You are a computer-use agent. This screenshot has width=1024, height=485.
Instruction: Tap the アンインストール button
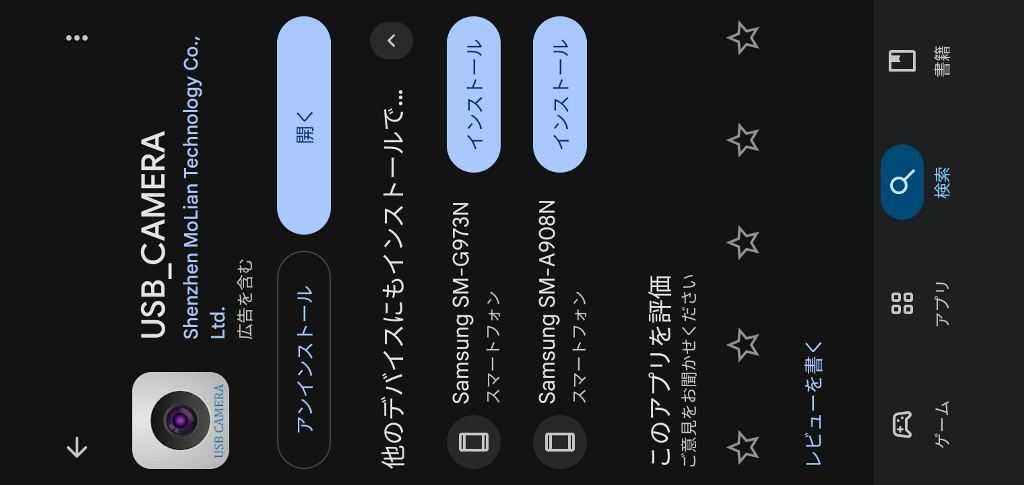(x=304, y=360)
